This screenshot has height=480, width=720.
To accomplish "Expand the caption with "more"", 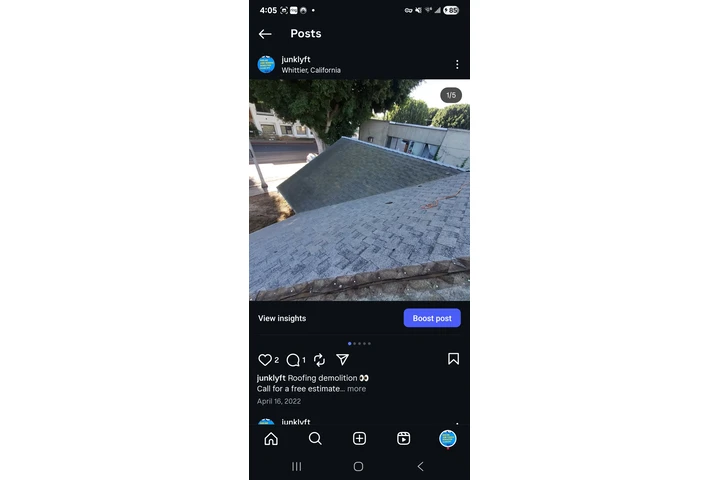I will coord(356,389).
